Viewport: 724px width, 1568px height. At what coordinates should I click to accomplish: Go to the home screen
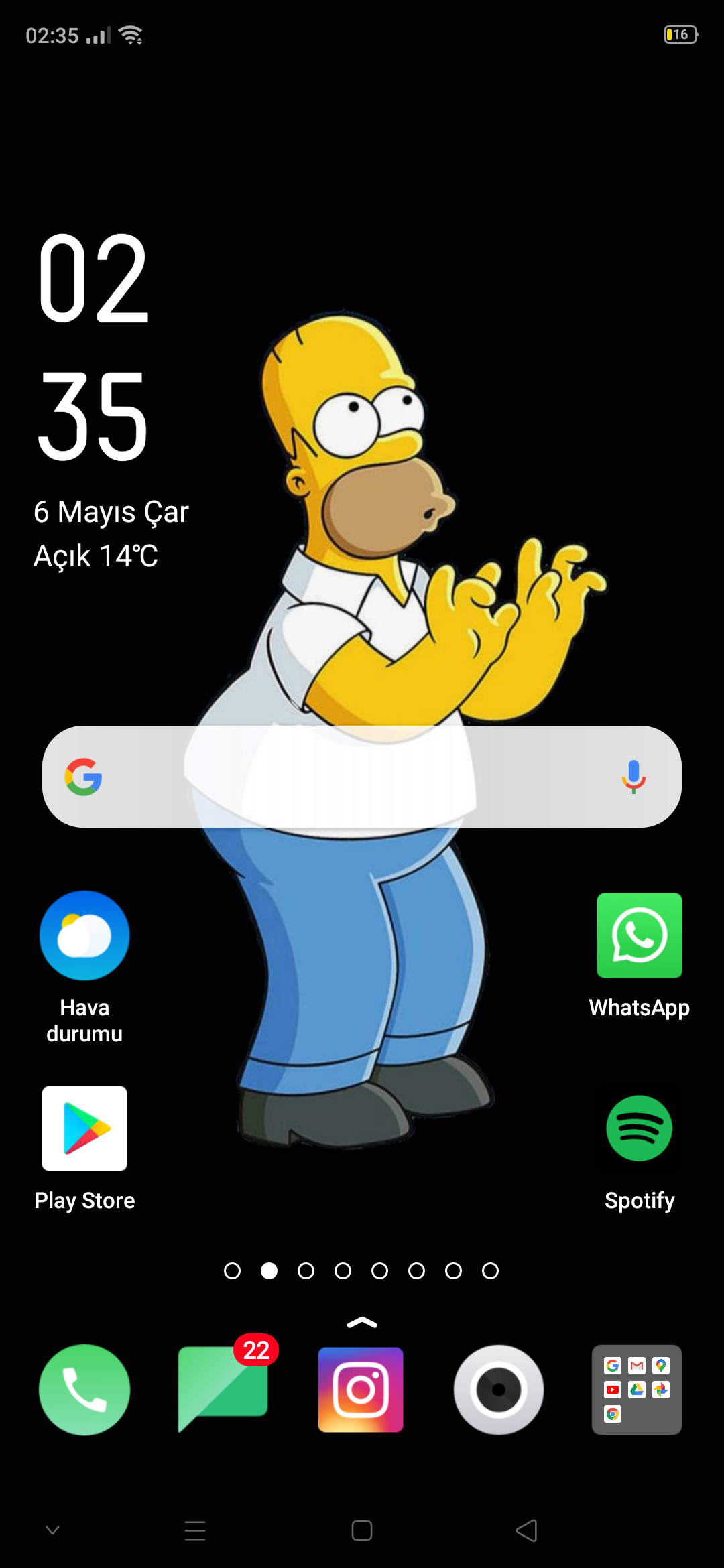(x=362, y=1530)
